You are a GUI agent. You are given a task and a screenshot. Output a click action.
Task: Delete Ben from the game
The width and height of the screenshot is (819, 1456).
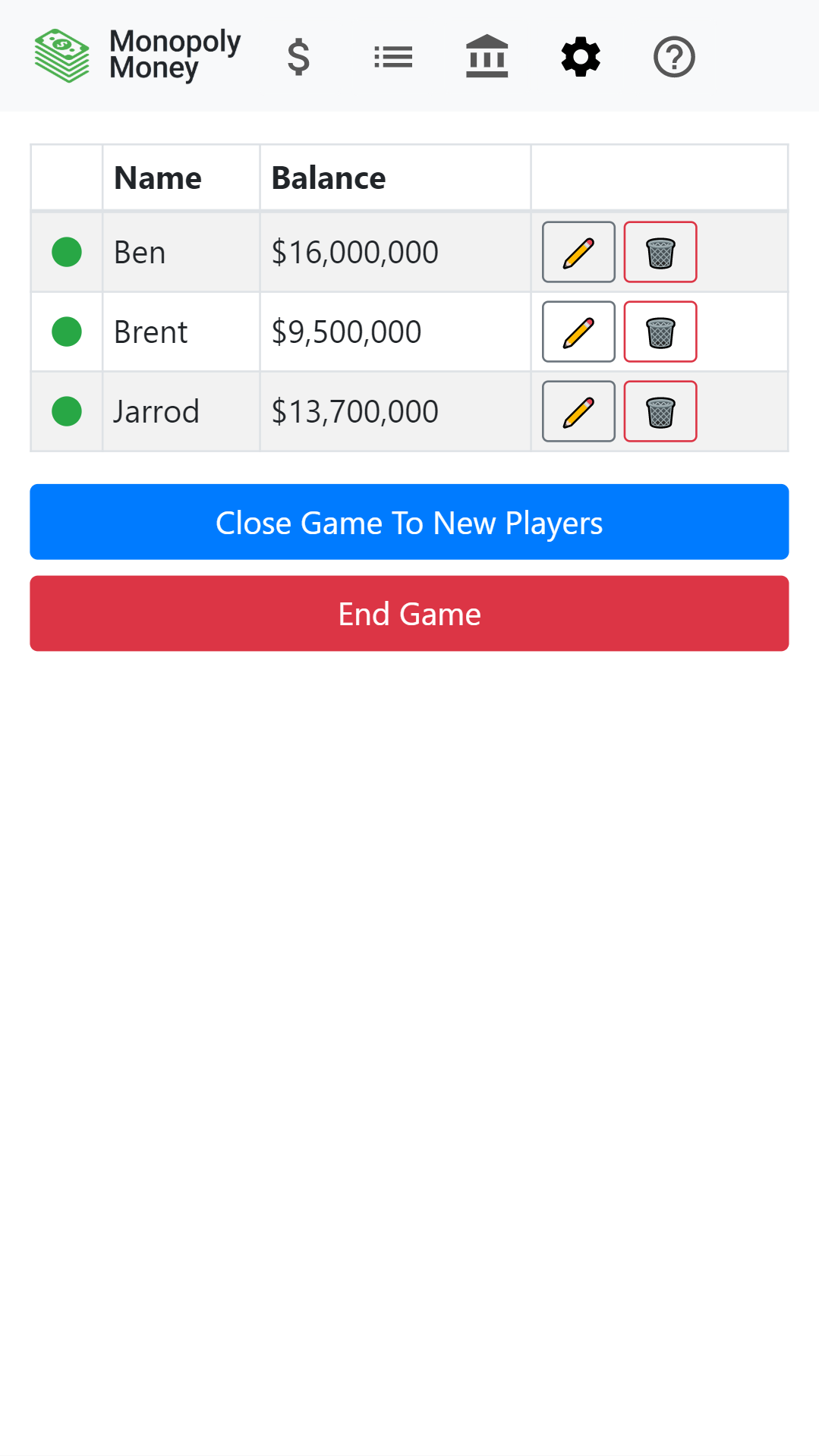pyautogui.click(x=660, y=252)
